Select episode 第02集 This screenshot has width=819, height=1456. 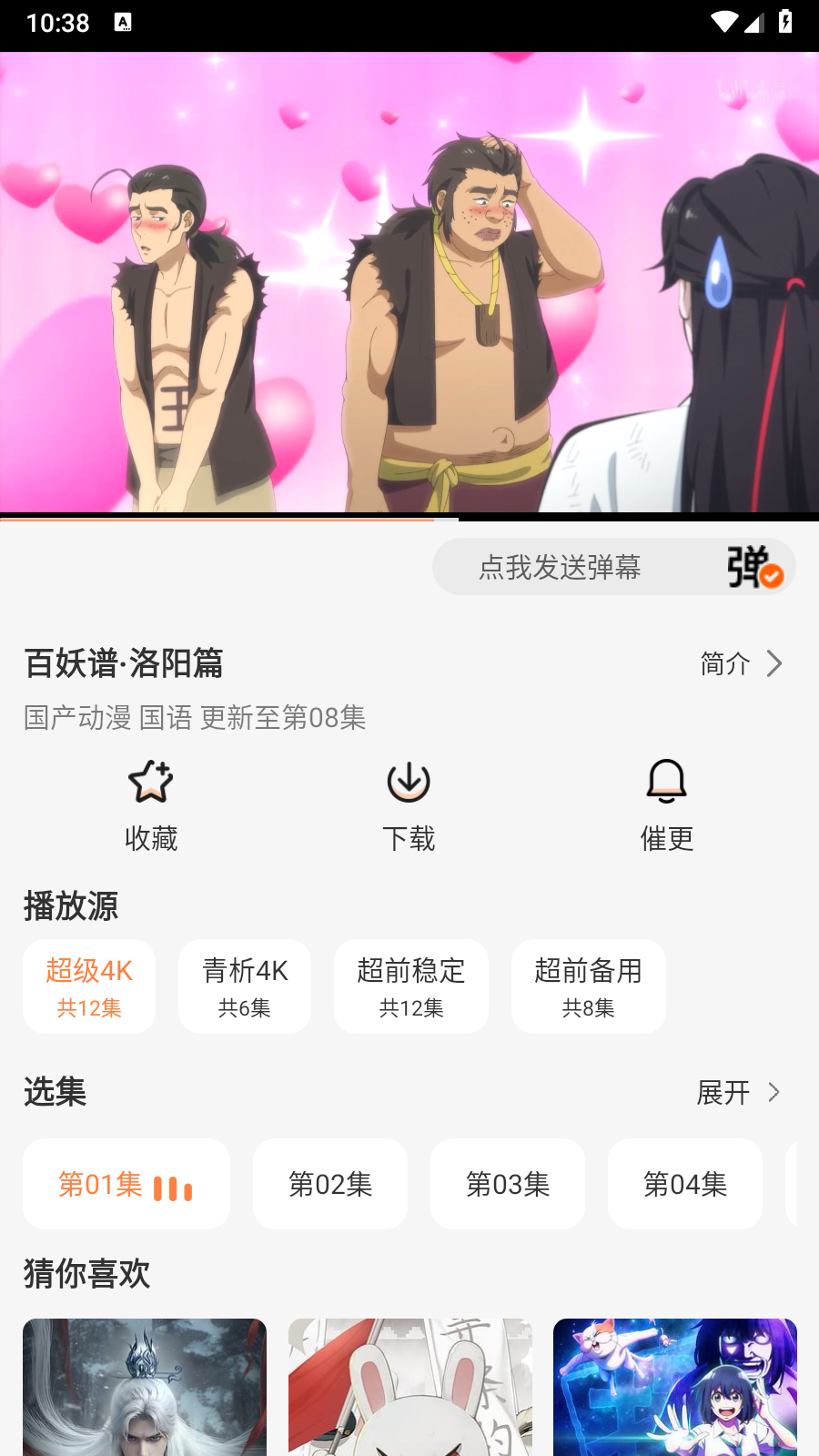(x=330, y=1184)
